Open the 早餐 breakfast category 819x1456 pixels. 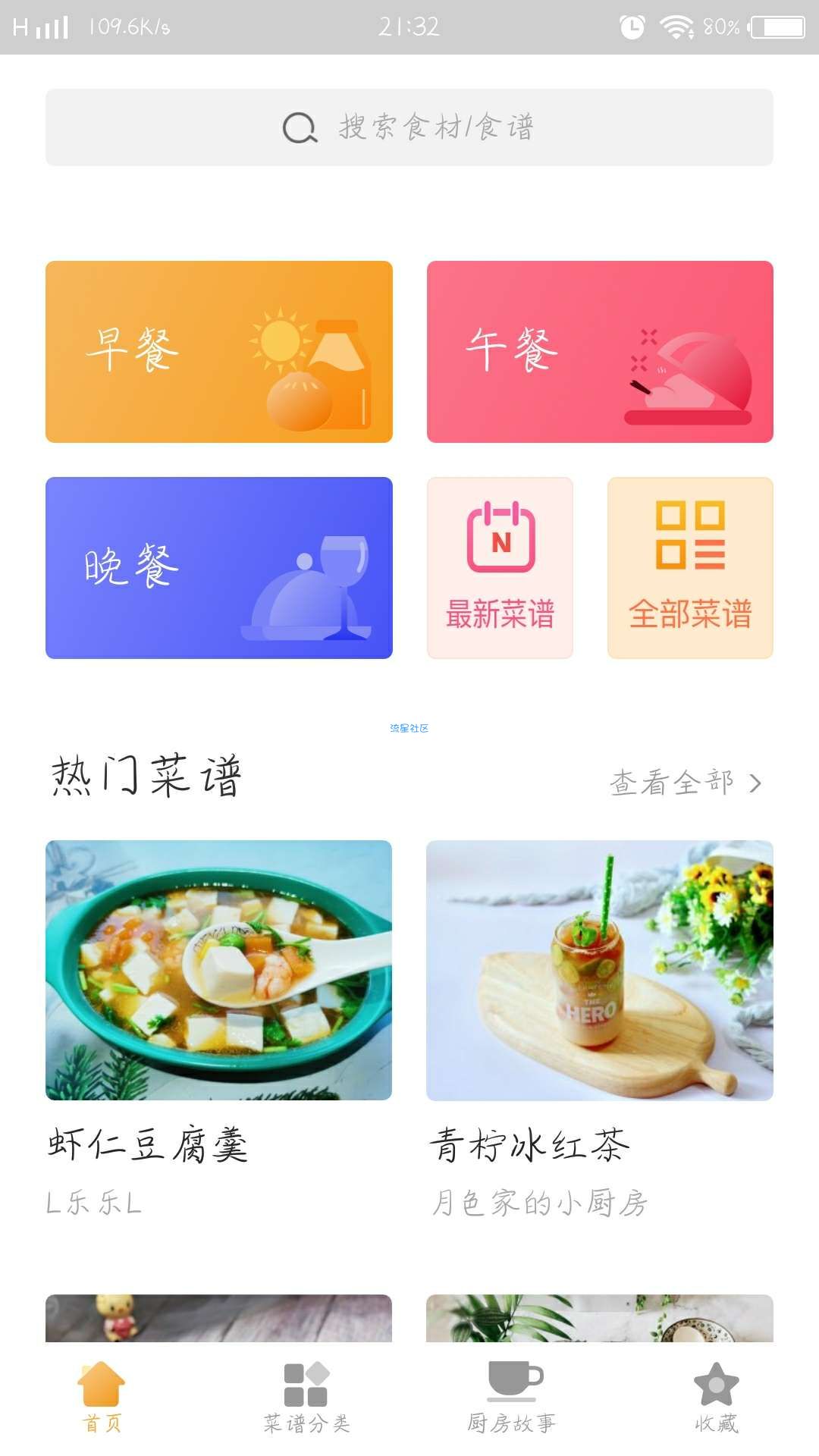pos(219,352)
